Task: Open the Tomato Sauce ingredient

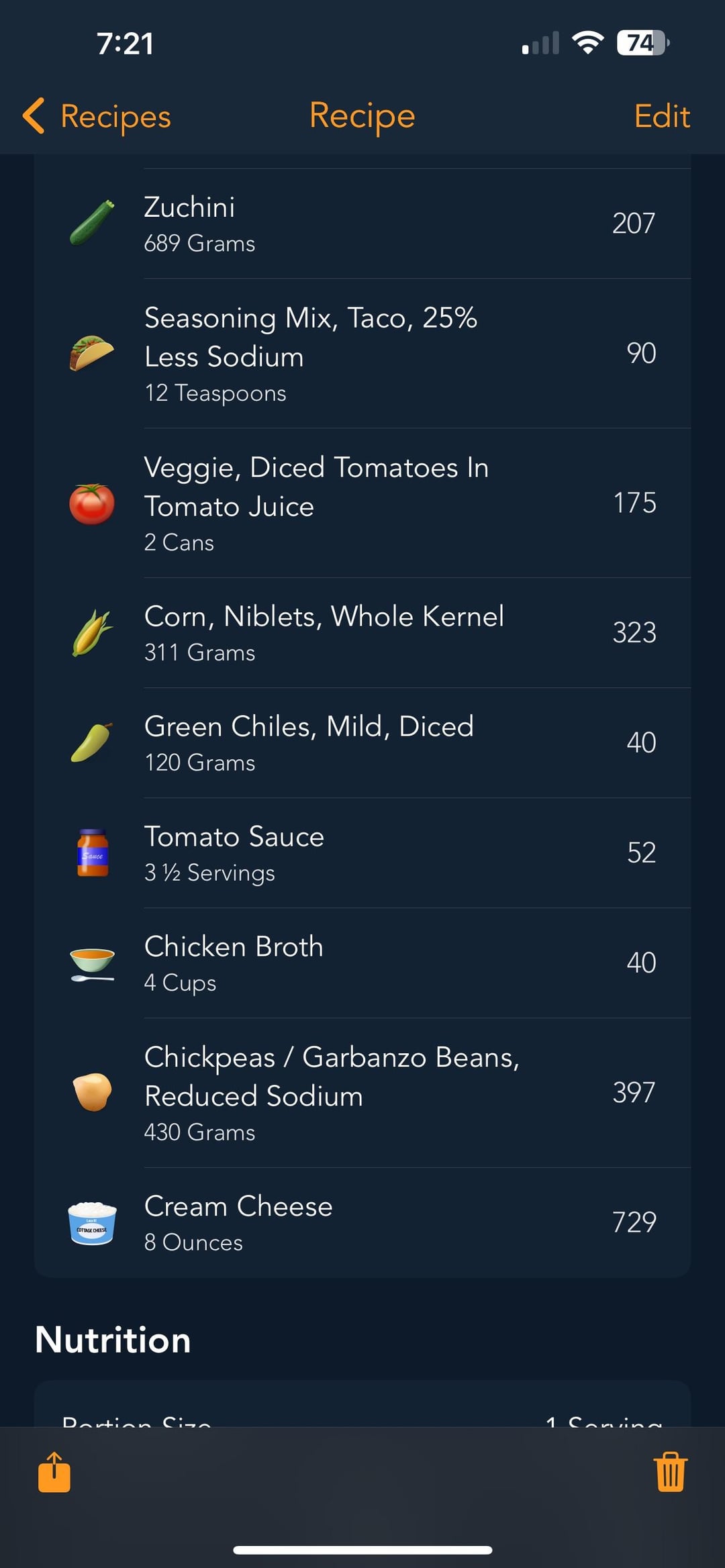Action: pos(362,853)
